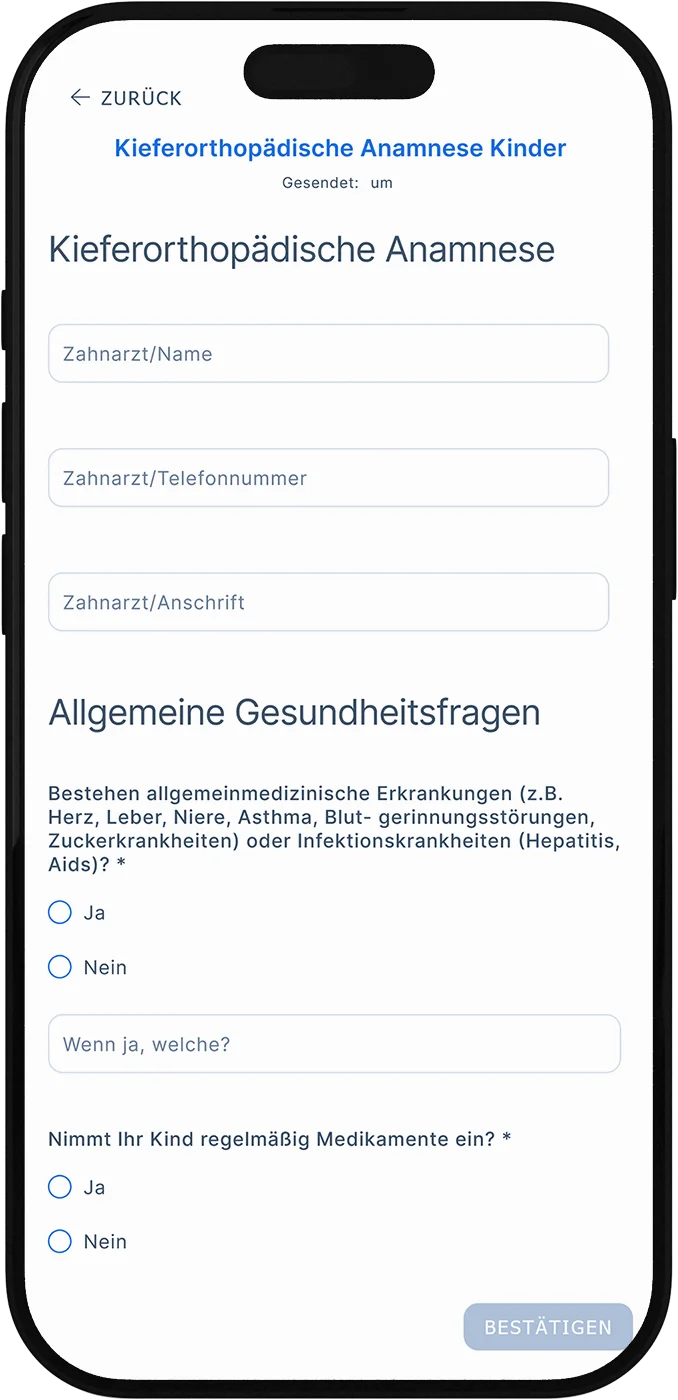Go back with the Zurück arrow

pyautogui.click(x=81, y=97)
